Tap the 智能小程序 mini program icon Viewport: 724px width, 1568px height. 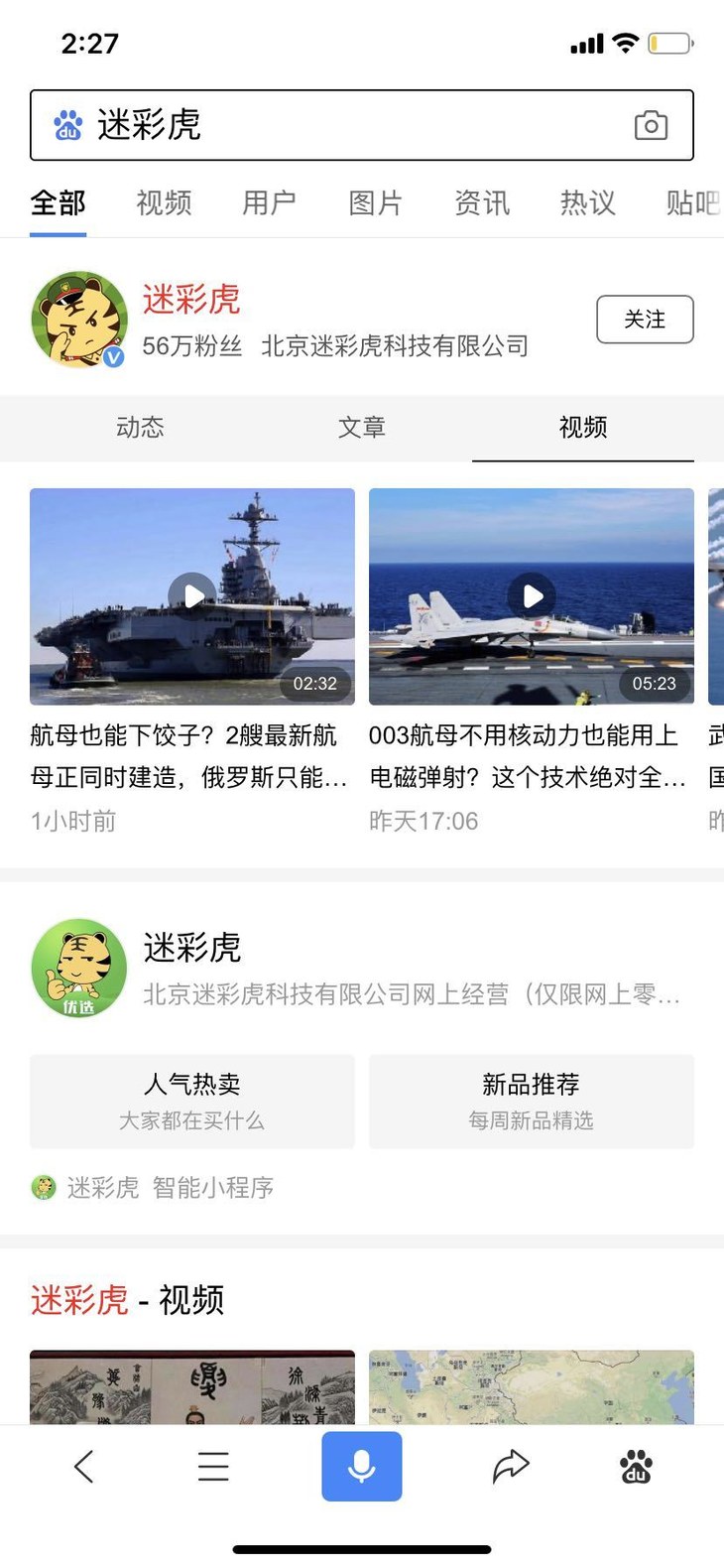pos(42,1187)
